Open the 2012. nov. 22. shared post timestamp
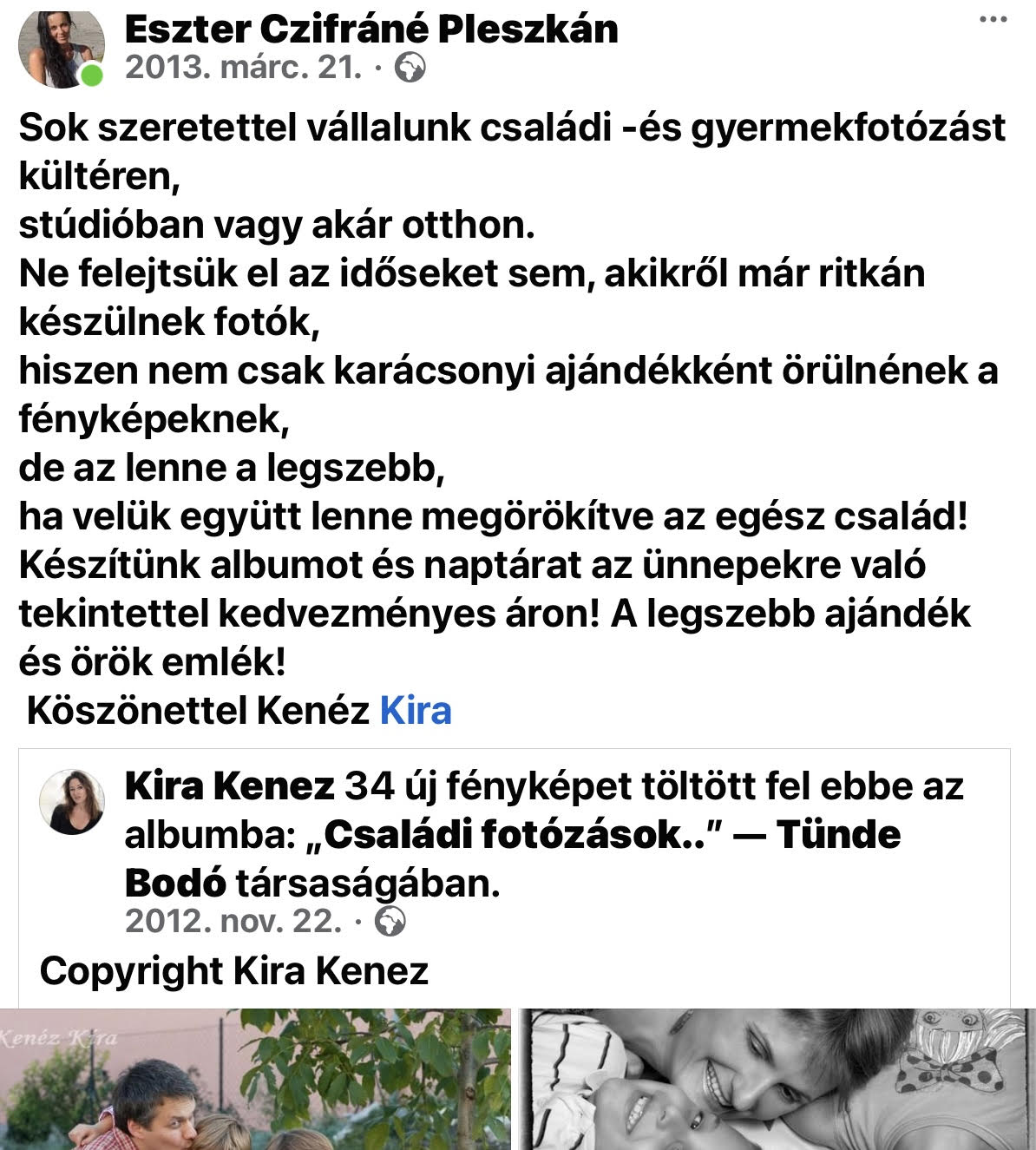The width and height of the screenshot is (1036, 1150). click(234, 921)
